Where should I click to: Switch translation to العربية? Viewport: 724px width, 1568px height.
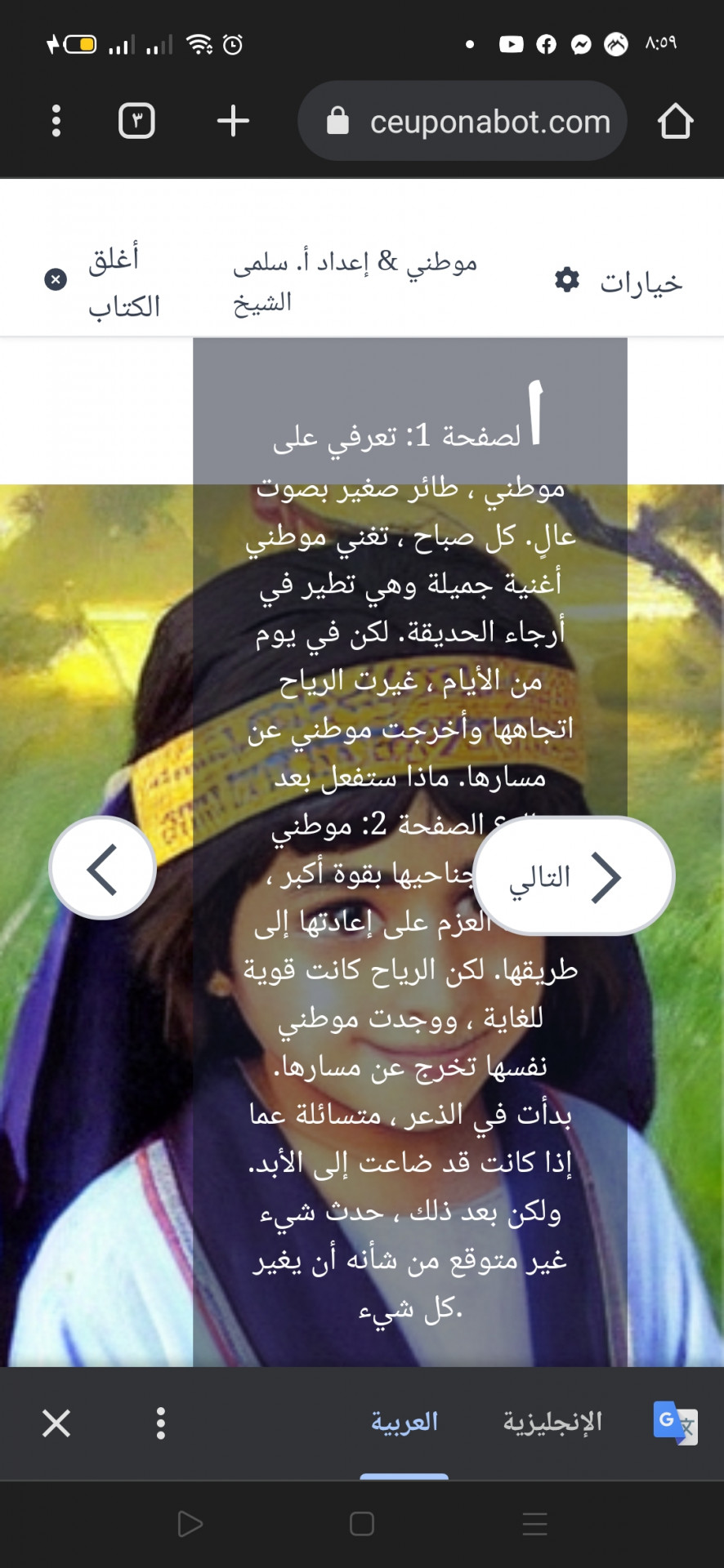(x=404, y=1422)
